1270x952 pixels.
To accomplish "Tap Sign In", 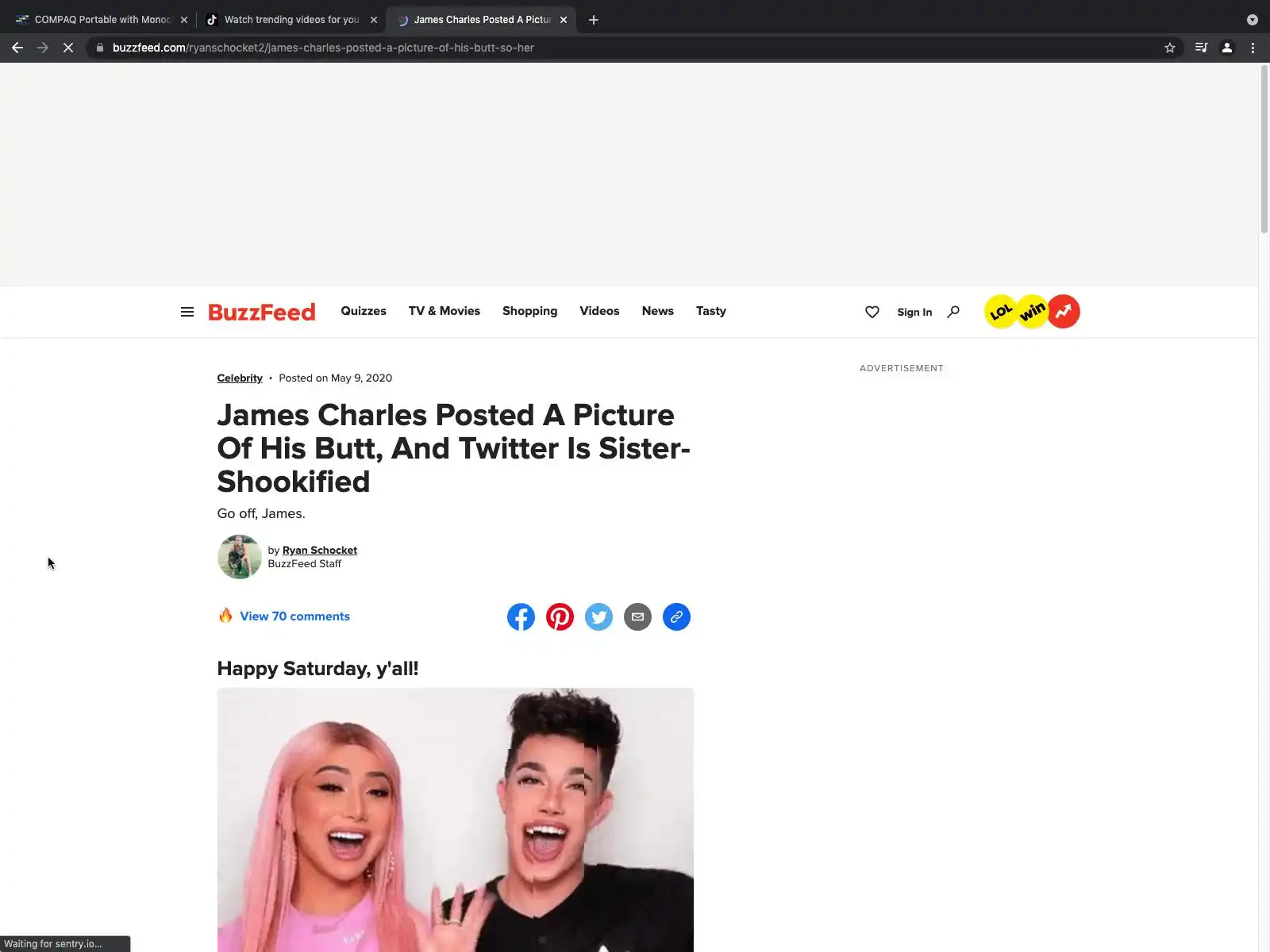I will pos(914,312).
